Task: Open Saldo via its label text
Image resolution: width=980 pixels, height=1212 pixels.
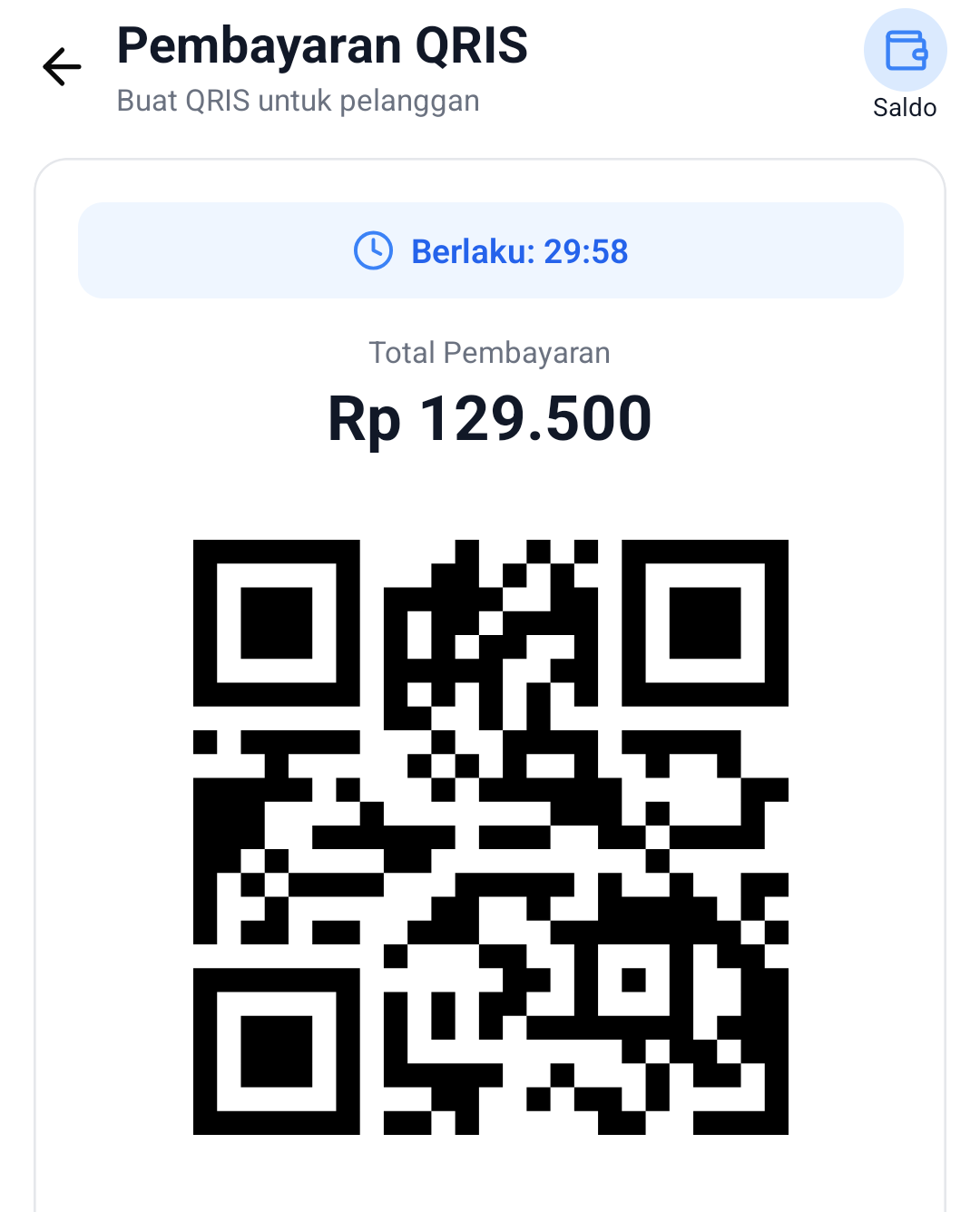Action: pyautogui.click(x=904, y=106)
